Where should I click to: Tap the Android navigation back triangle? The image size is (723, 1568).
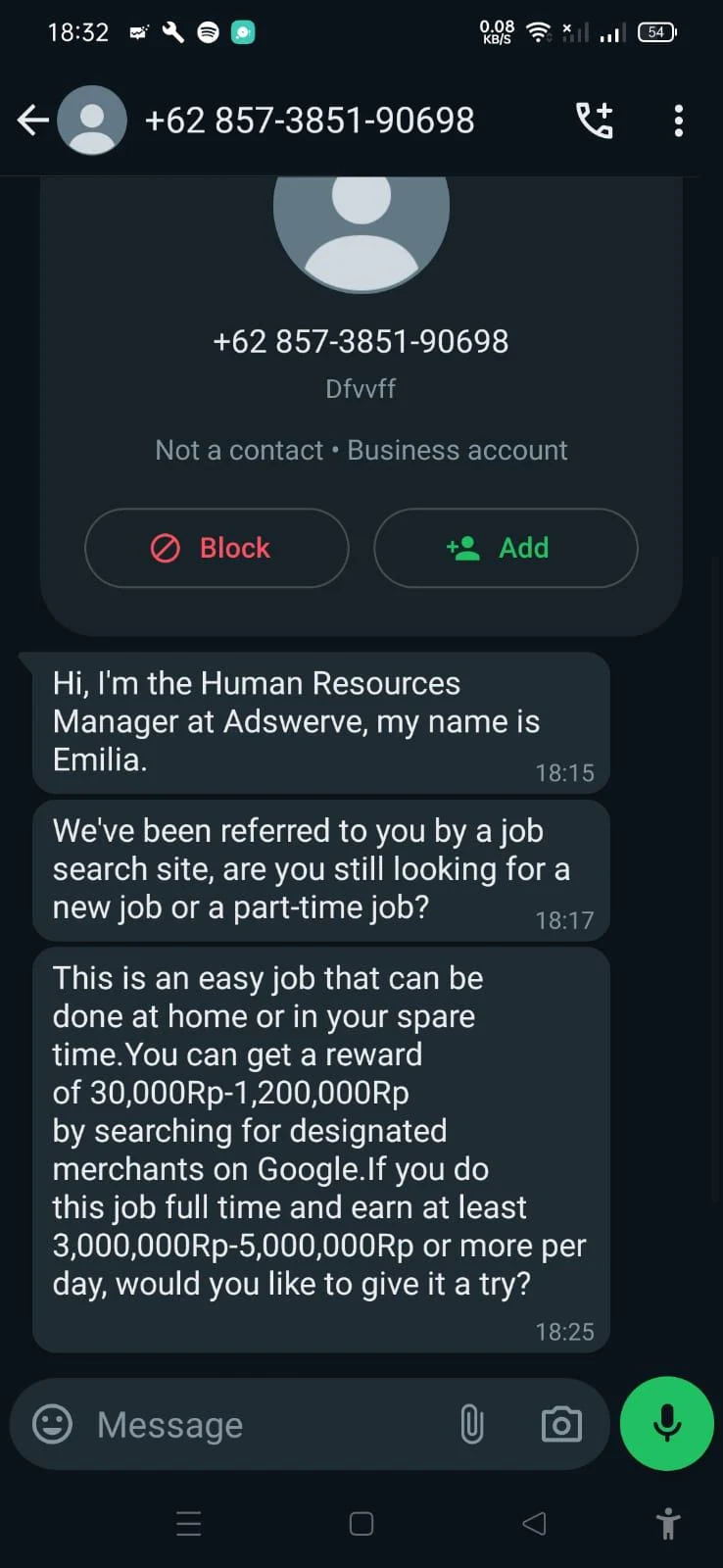click(533, 1523)
